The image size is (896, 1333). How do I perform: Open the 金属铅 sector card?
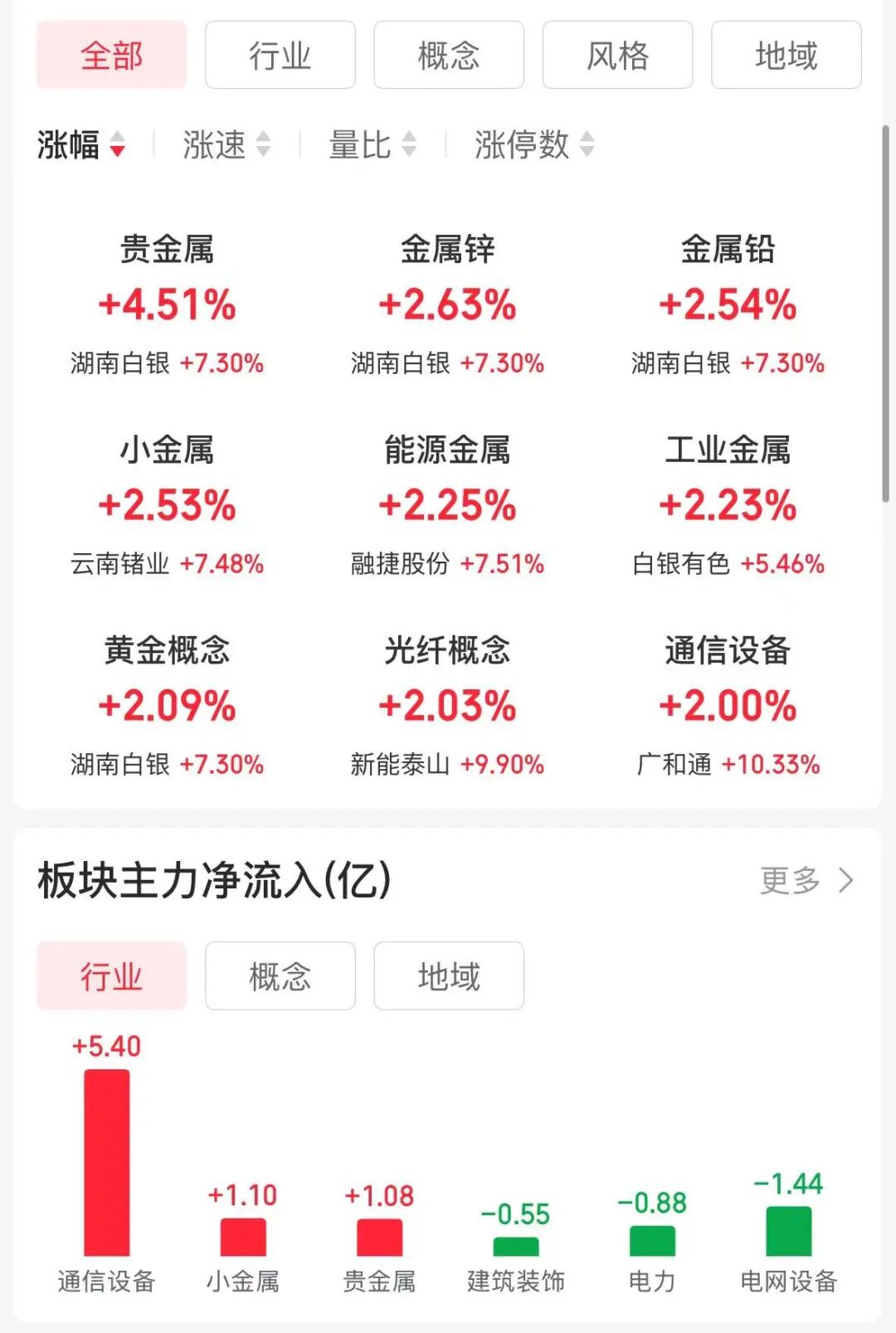click(x=728, y=304)
